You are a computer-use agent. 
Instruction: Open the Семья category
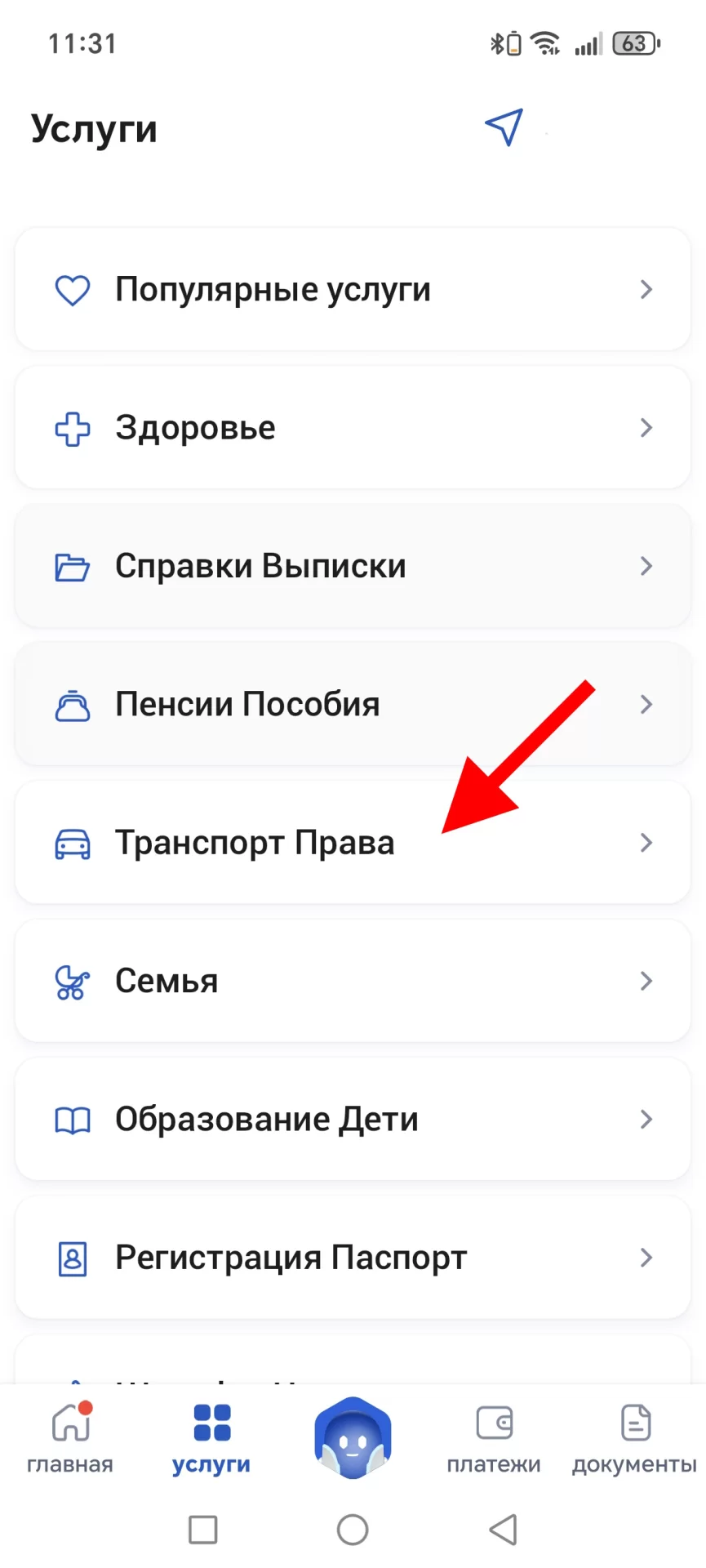(x=353, y=980)
